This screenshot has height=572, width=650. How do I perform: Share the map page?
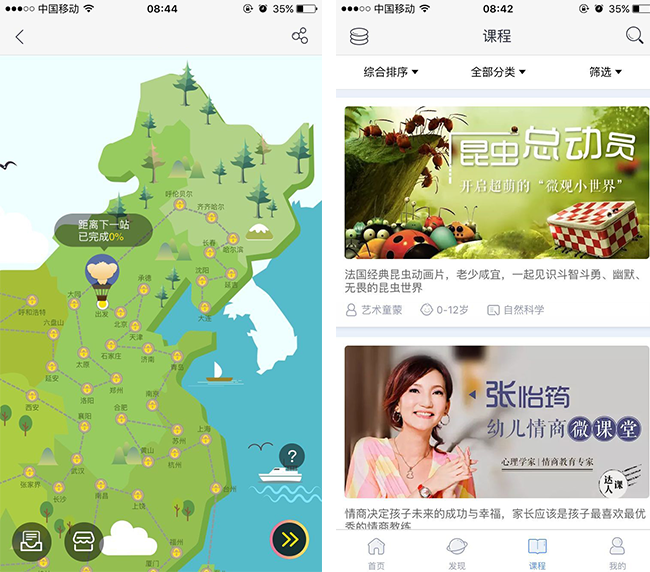(299, 37)
